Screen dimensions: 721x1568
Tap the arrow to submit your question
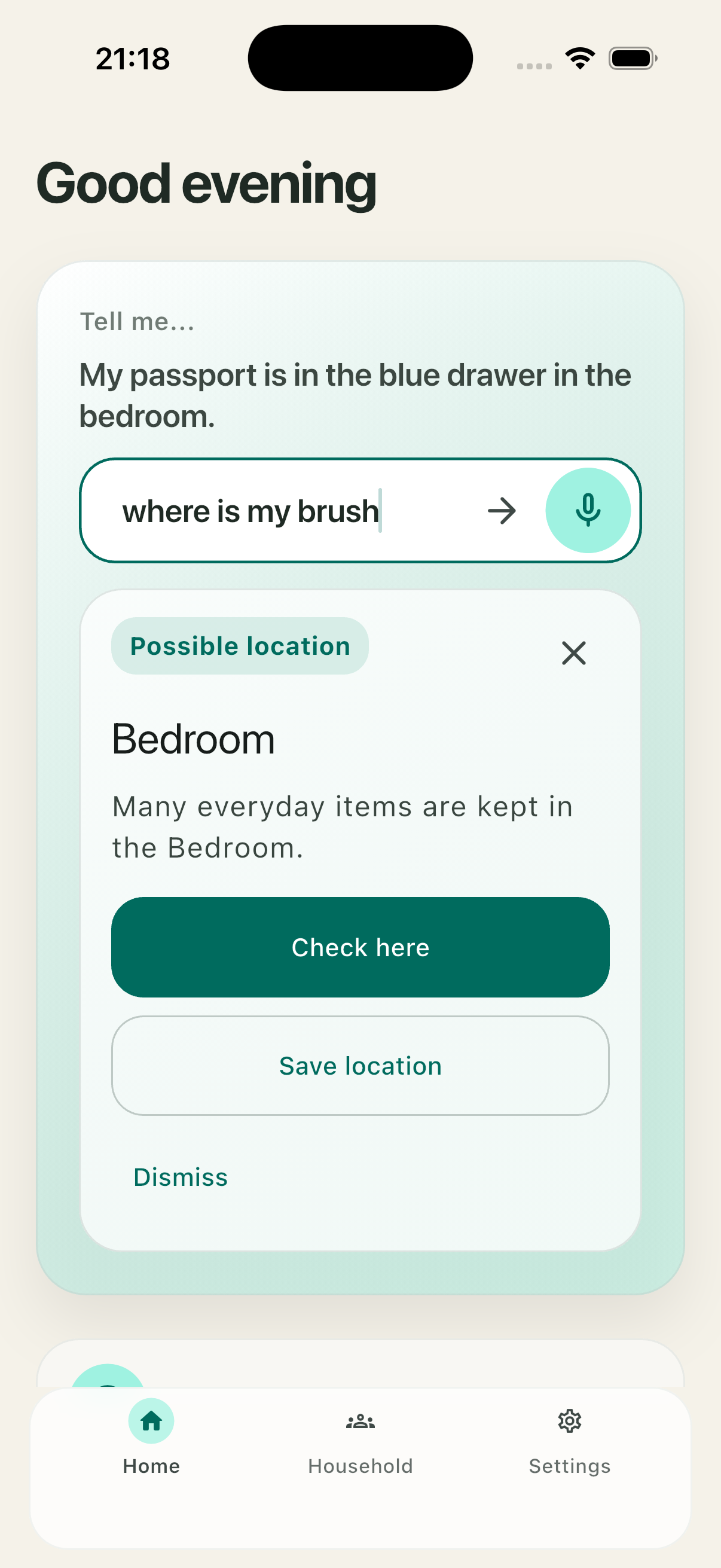(502, 511)
